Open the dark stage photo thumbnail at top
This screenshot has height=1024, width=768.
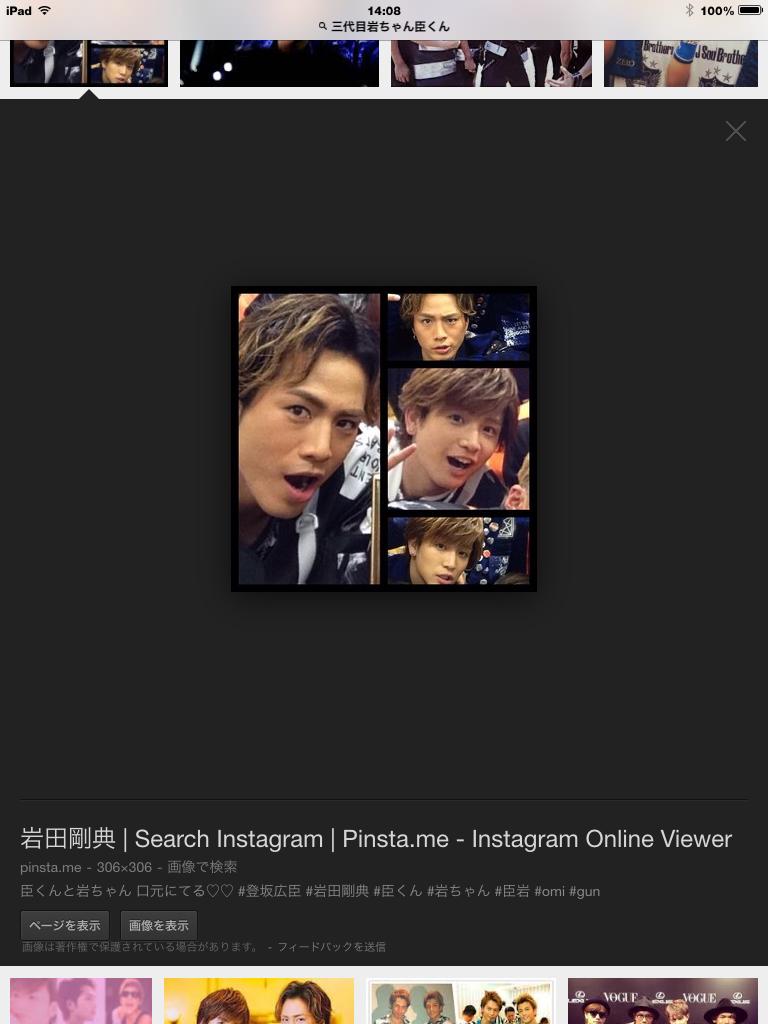tap(279, 63)
